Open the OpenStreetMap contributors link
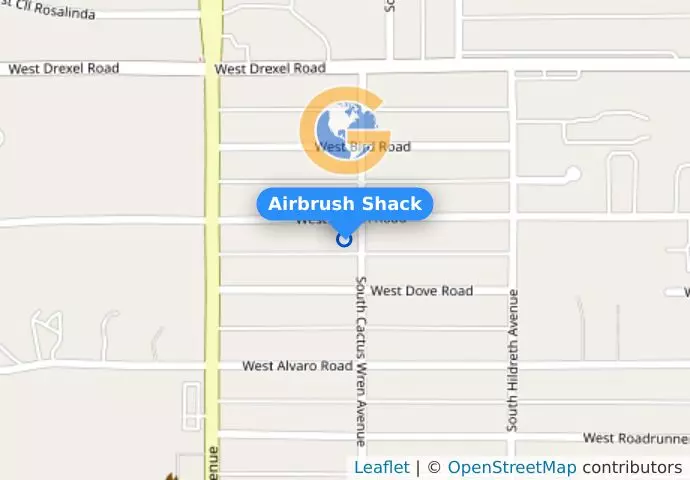The height and width of the screenshot is (480, 690). 511,468
